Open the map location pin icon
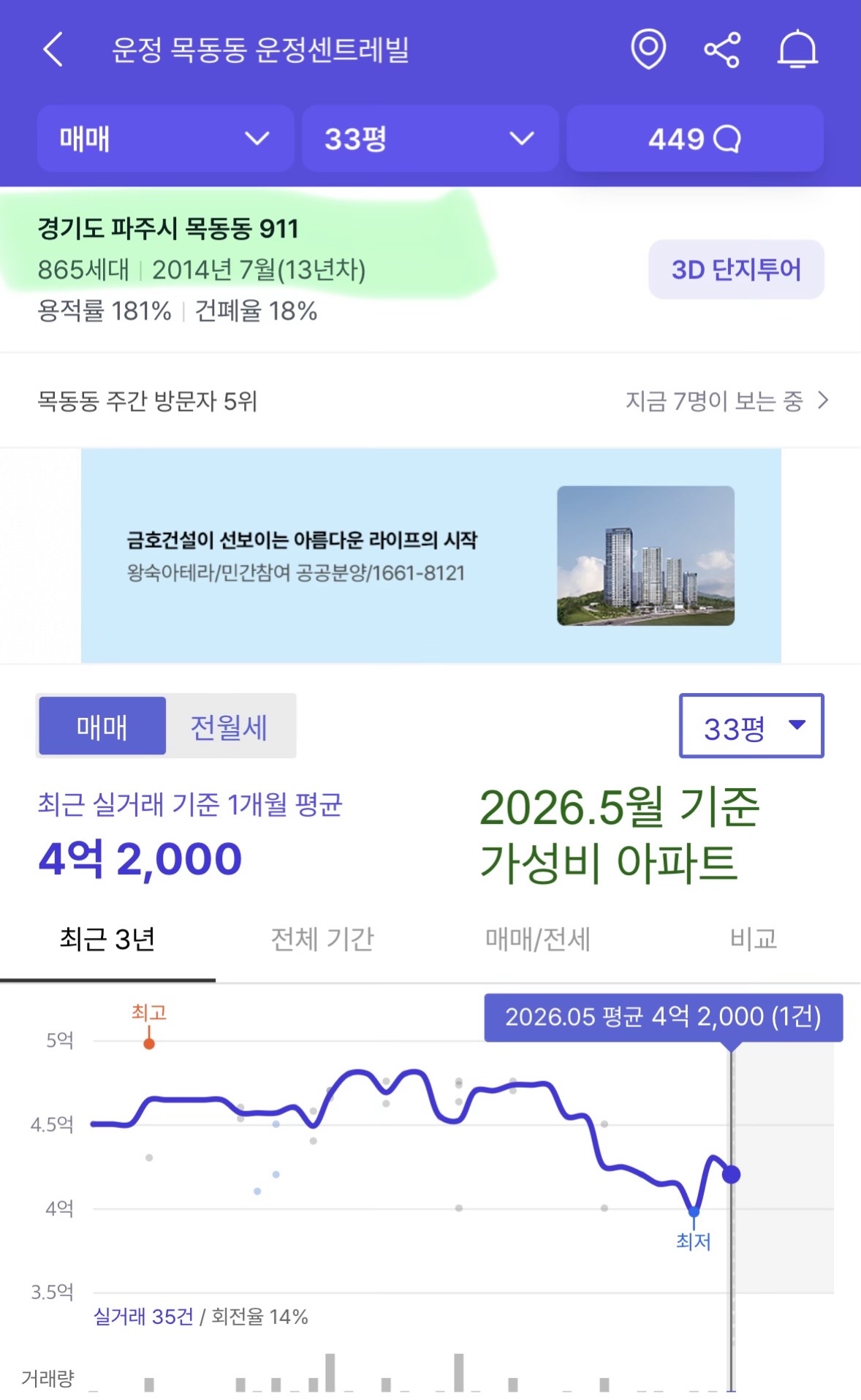Viewport: 861px width, 1400px height. coord(648,50)
